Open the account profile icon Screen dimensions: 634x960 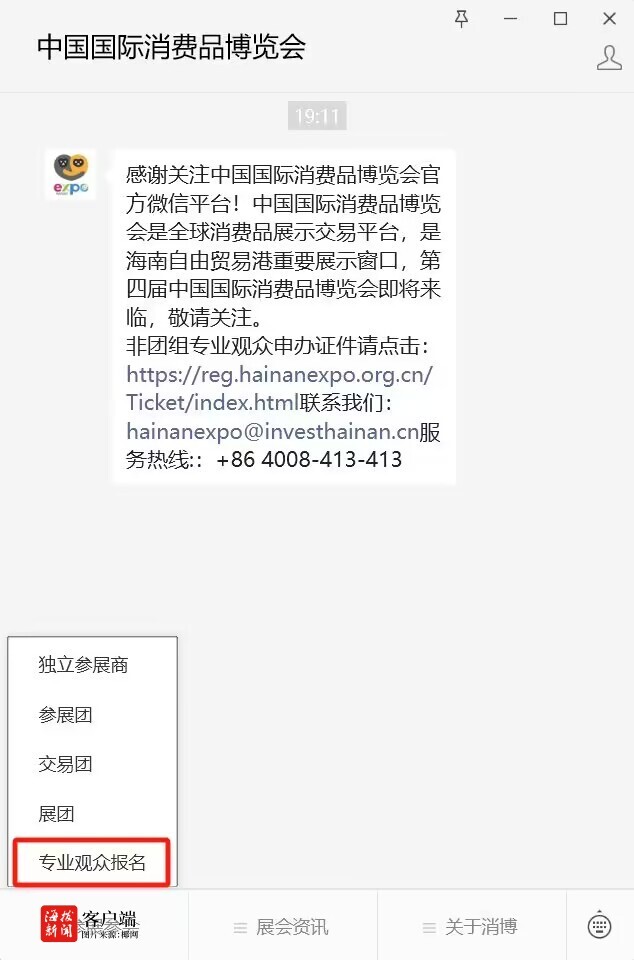click(609, 58)
